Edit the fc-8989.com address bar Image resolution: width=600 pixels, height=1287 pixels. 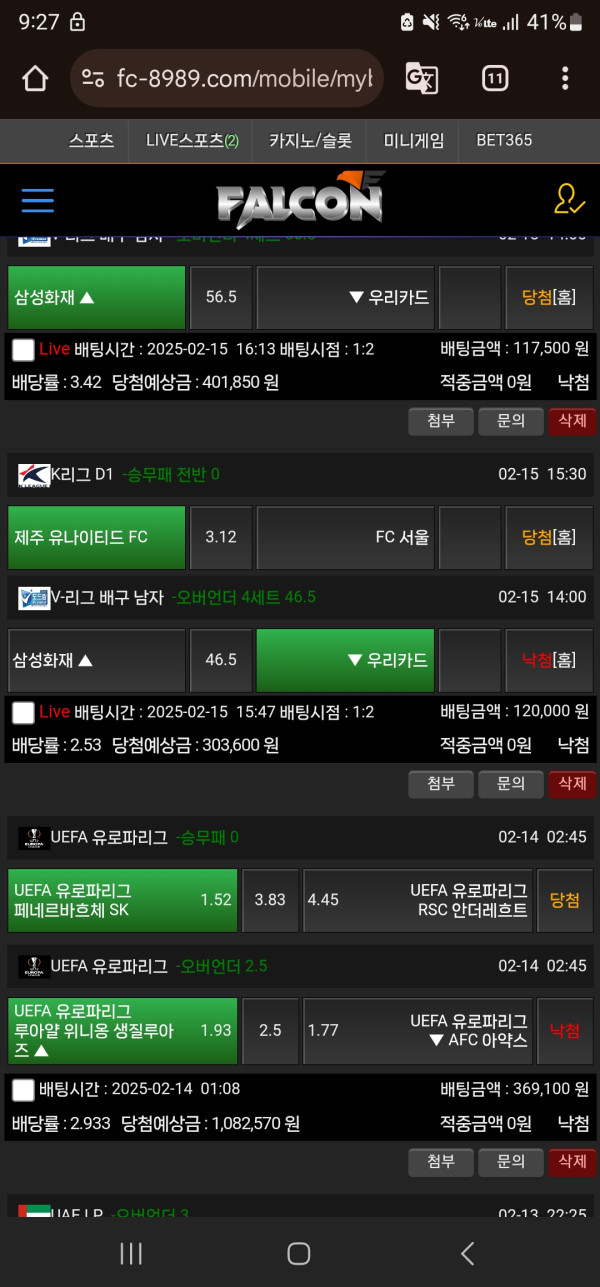pos(230,79)
